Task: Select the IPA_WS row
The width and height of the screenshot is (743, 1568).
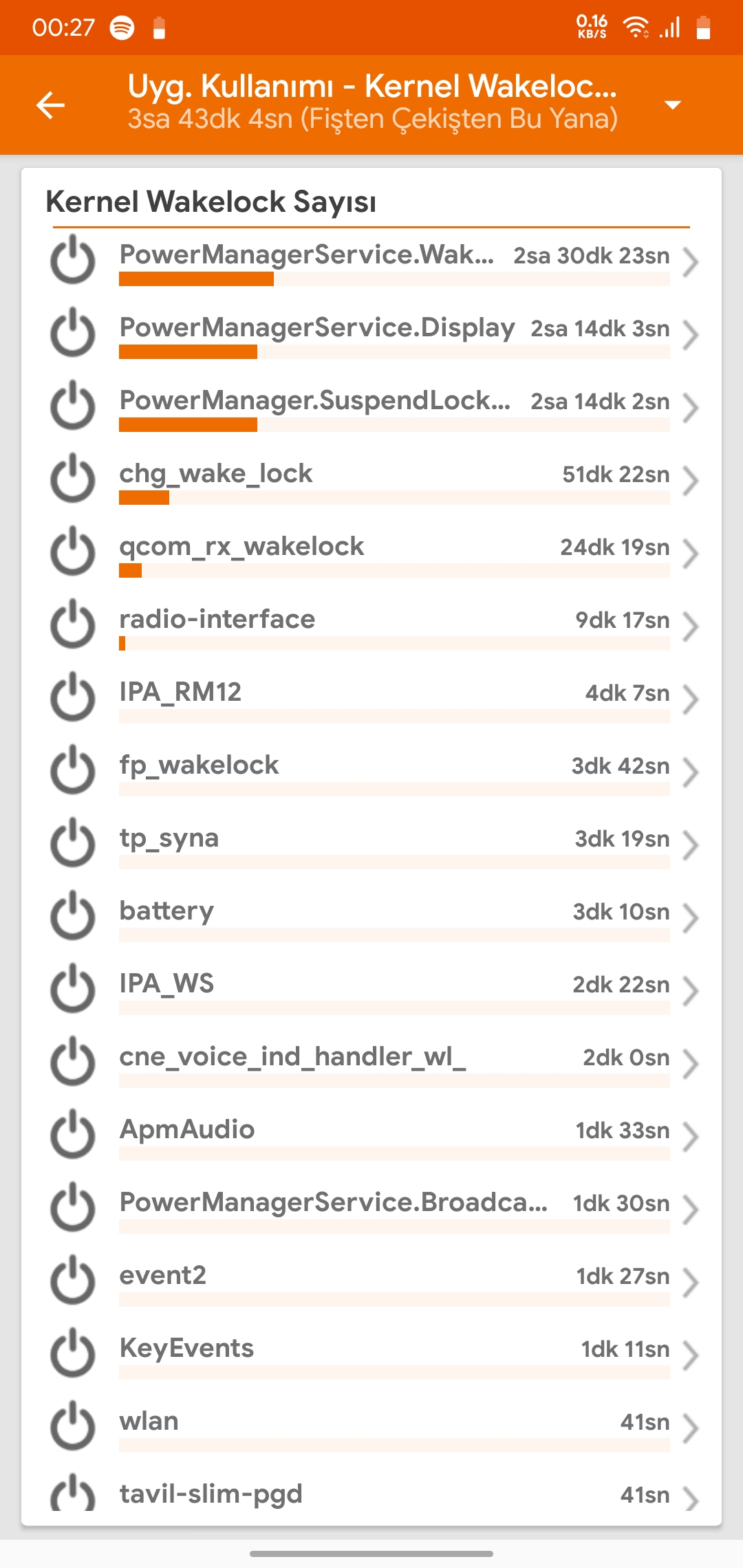Action: click(x=371, y=991)
